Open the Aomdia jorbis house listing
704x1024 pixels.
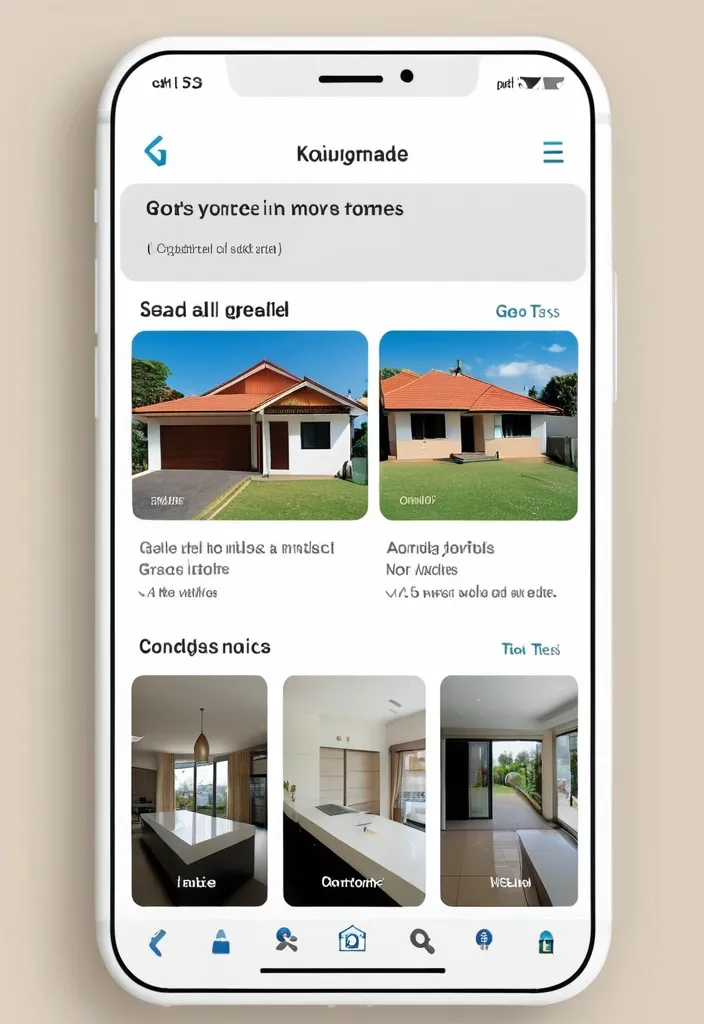click(x=478, y=425)
